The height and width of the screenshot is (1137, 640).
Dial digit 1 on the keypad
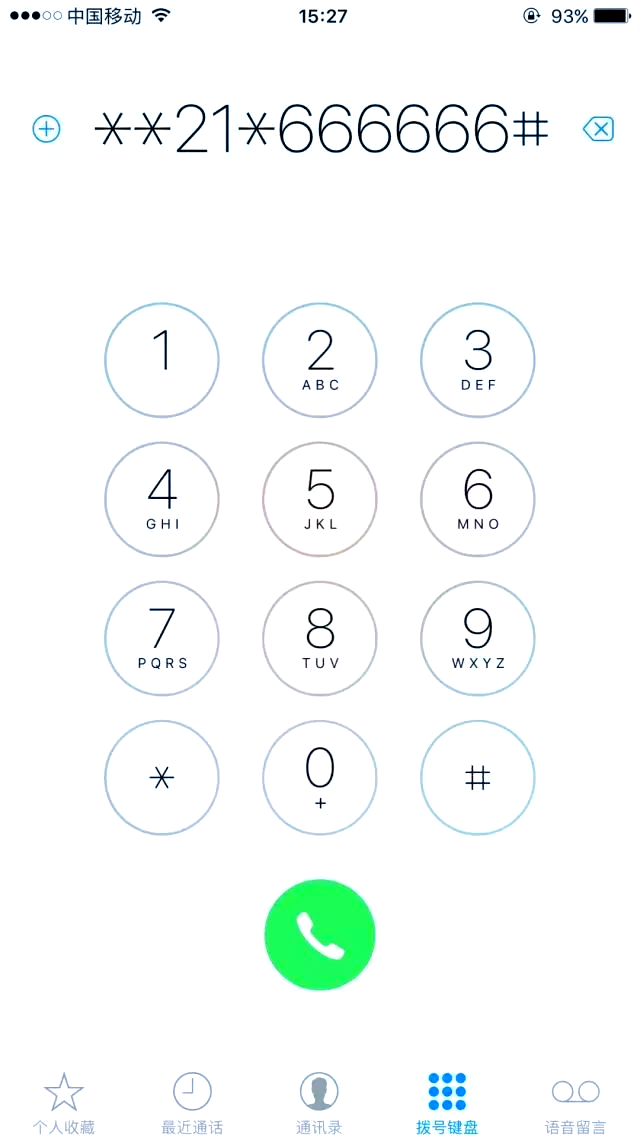click(162, 360)
